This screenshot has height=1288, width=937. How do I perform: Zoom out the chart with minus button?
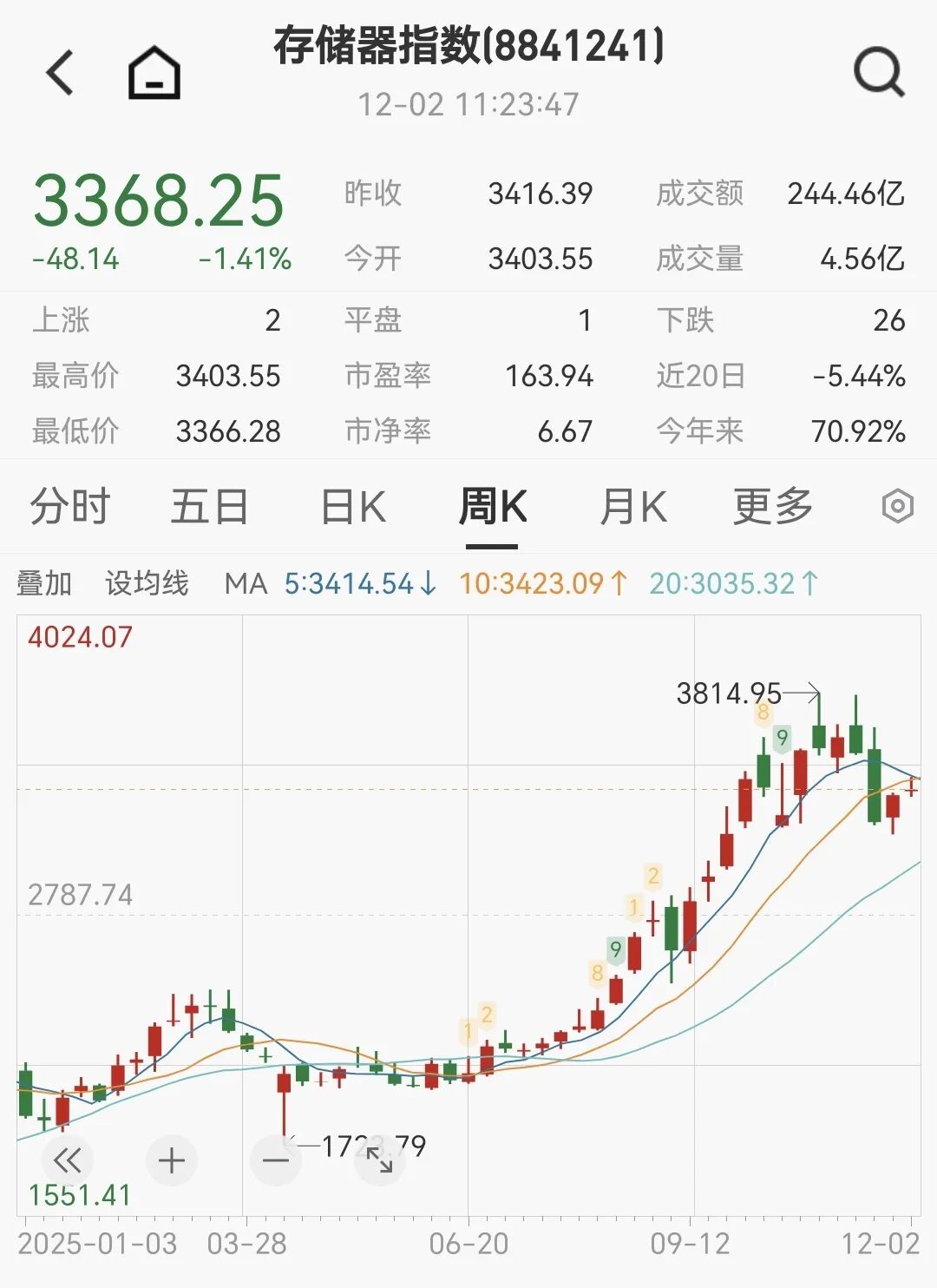[276, 1160]
